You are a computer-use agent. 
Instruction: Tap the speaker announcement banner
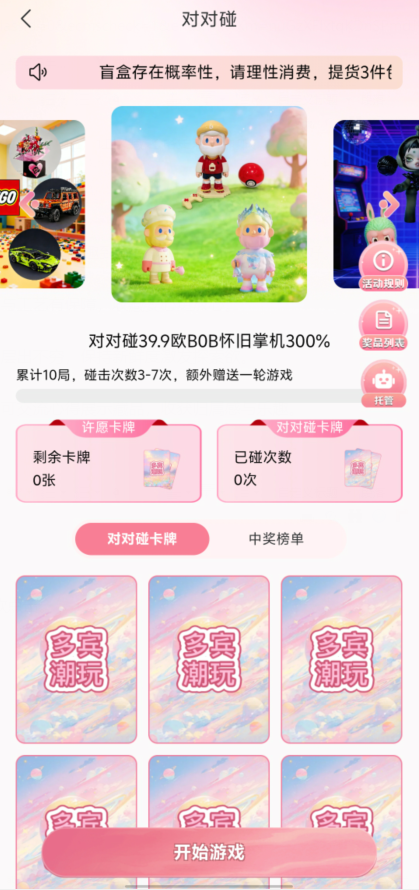[x=209, y=72]
